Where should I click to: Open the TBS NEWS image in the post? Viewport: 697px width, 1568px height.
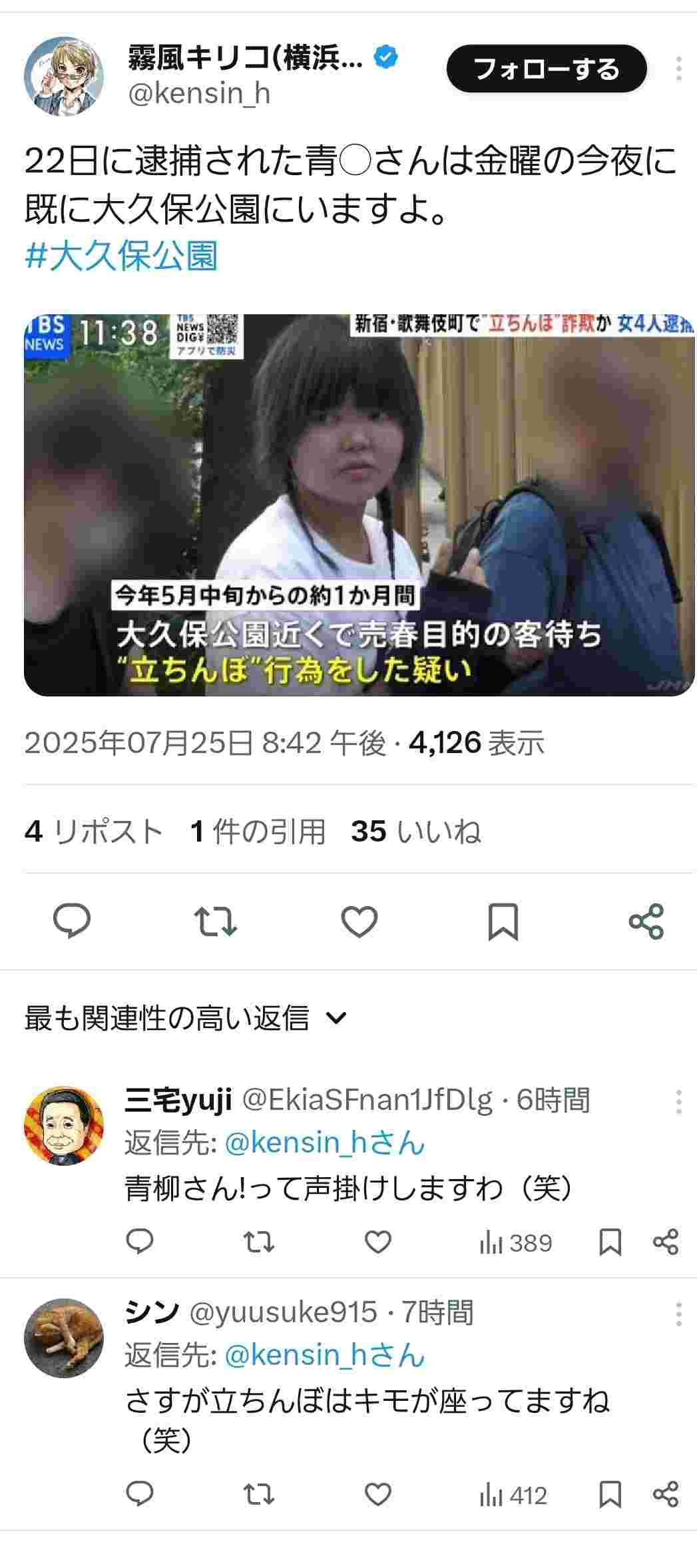coord(359,505)
